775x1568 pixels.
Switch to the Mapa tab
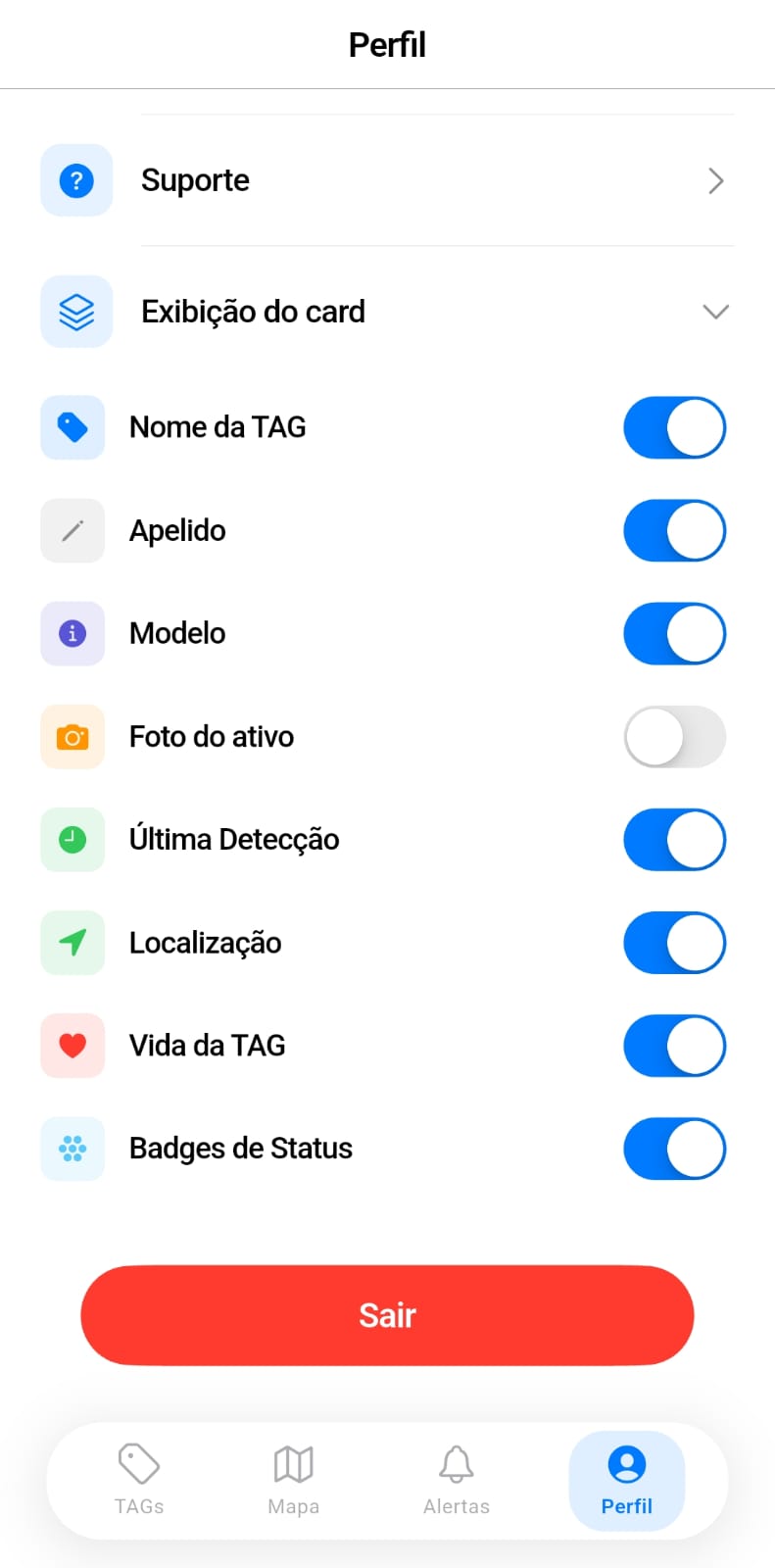293,1480
